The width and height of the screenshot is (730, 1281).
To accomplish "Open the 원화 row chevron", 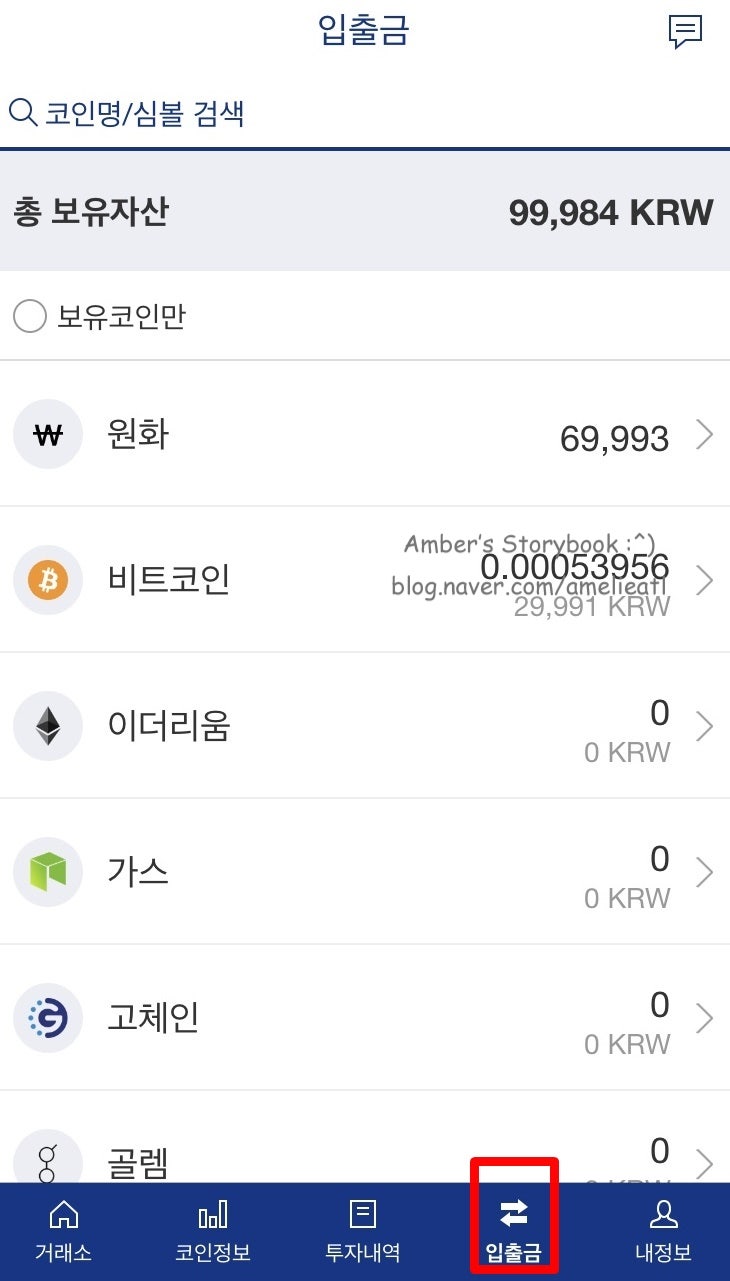I will pyautogui.click(x=705, y=434).
